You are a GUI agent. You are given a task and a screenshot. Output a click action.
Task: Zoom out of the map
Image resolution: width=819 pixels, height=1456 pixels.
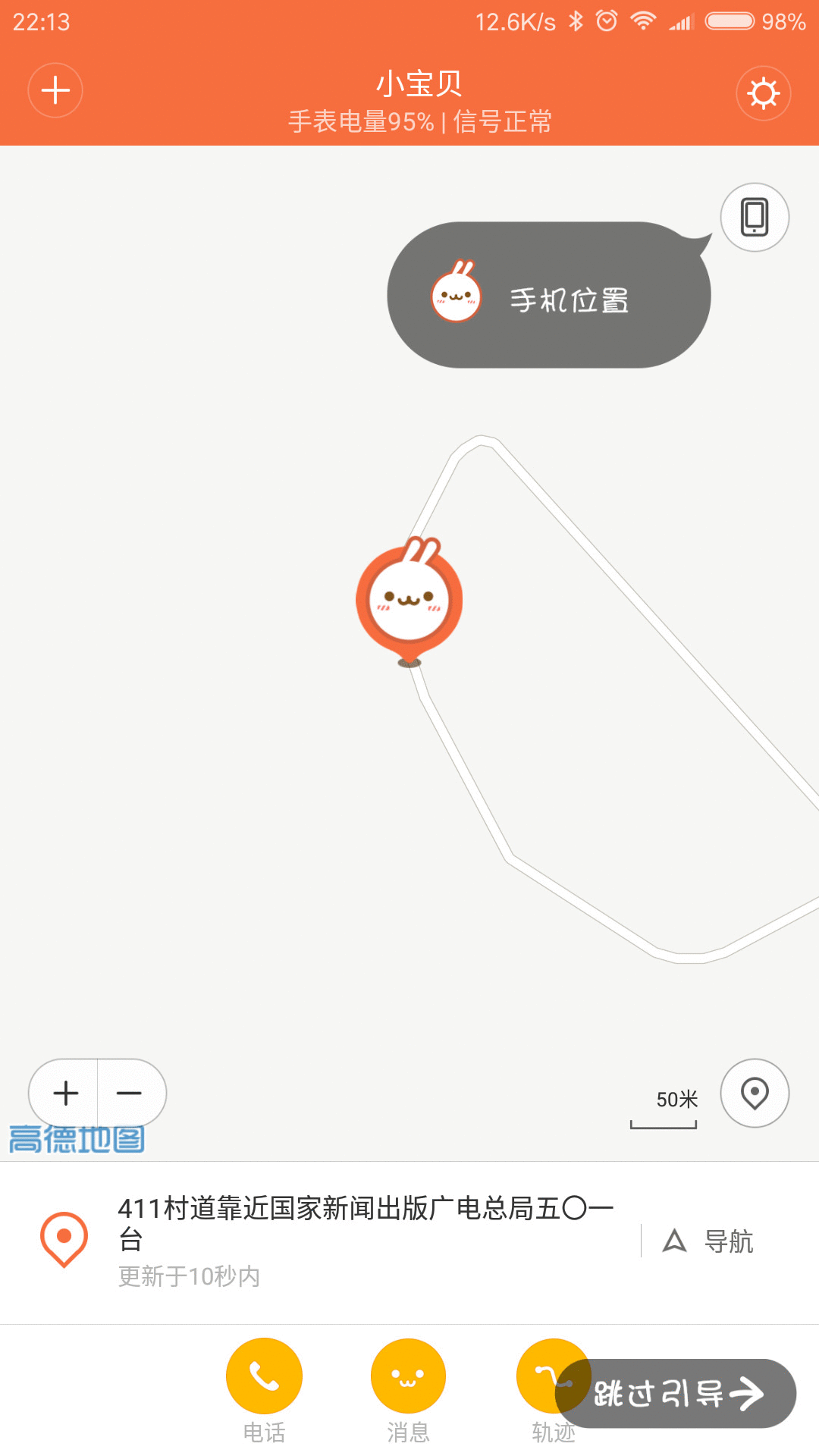coord(130,1093)
